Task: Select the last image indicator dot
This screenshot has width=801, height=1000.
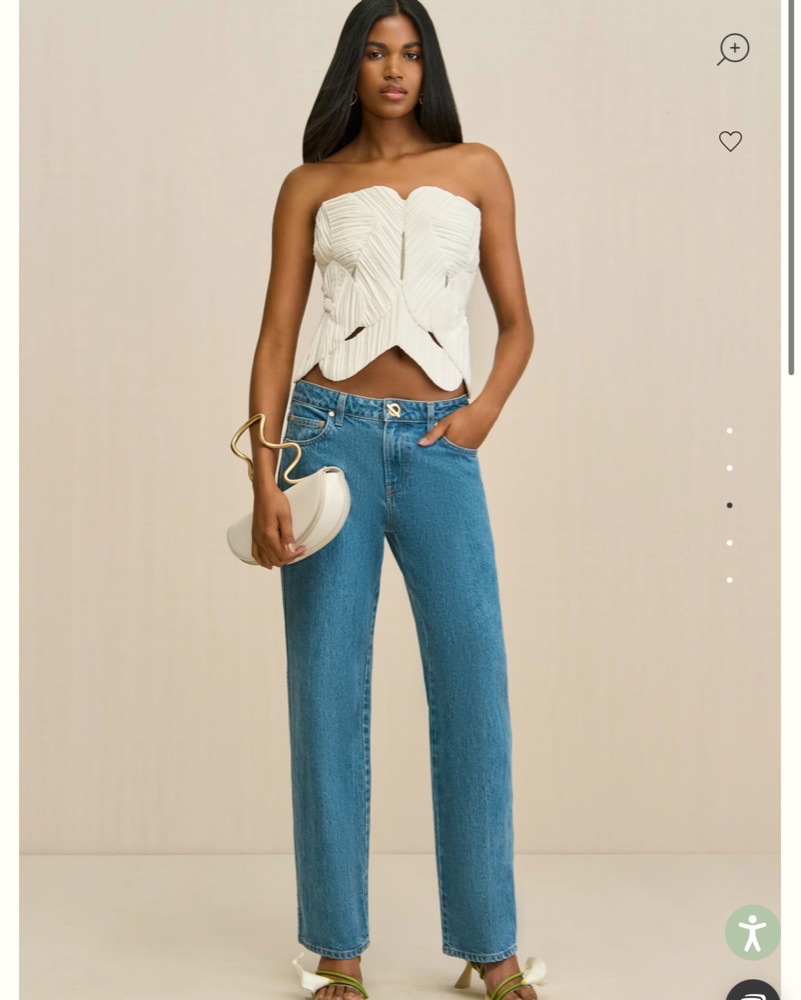Action: click(729, 580)
